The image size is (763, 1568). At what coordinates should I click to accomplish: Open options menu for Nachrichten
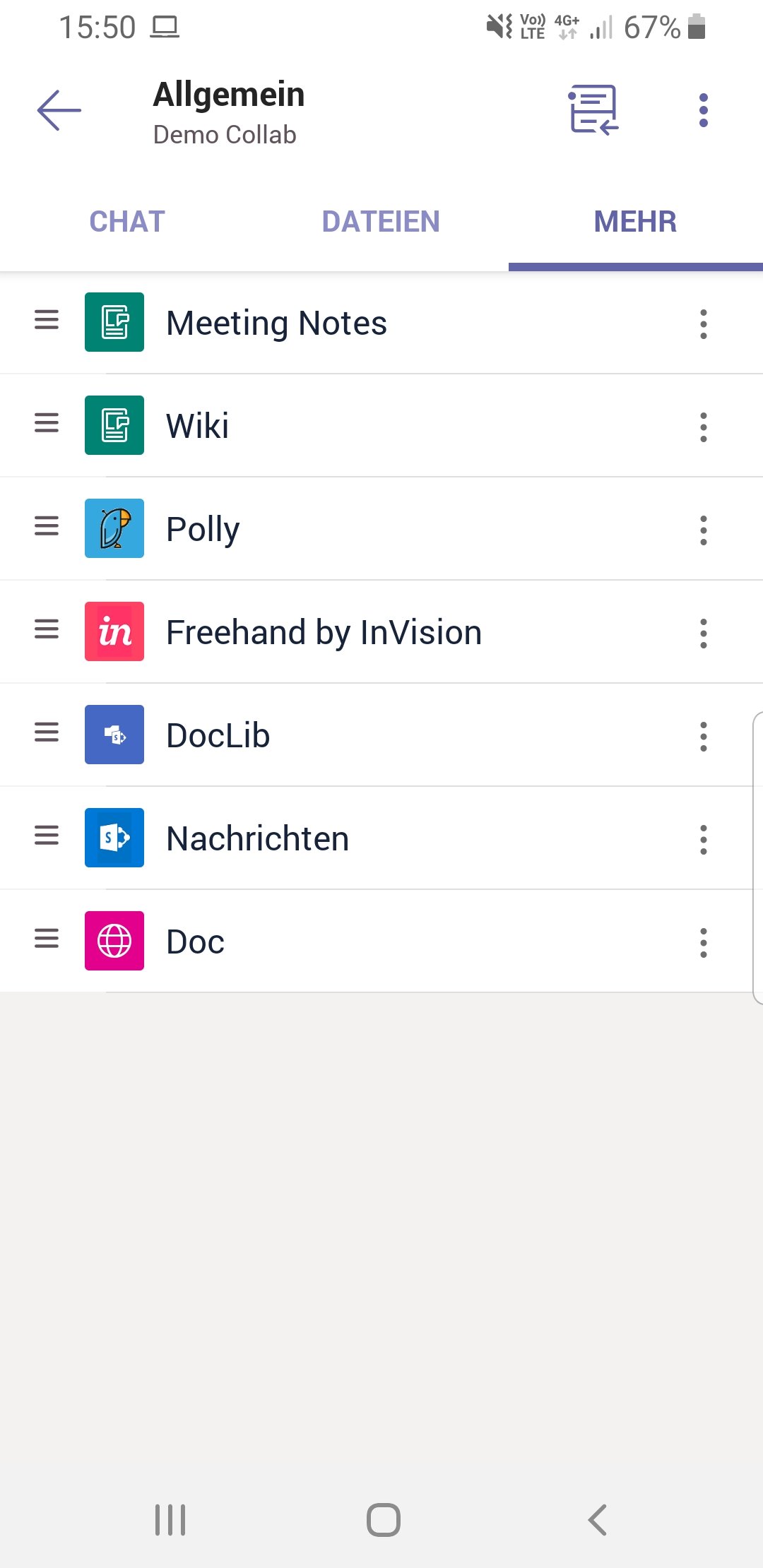click(x=703, y=839)
